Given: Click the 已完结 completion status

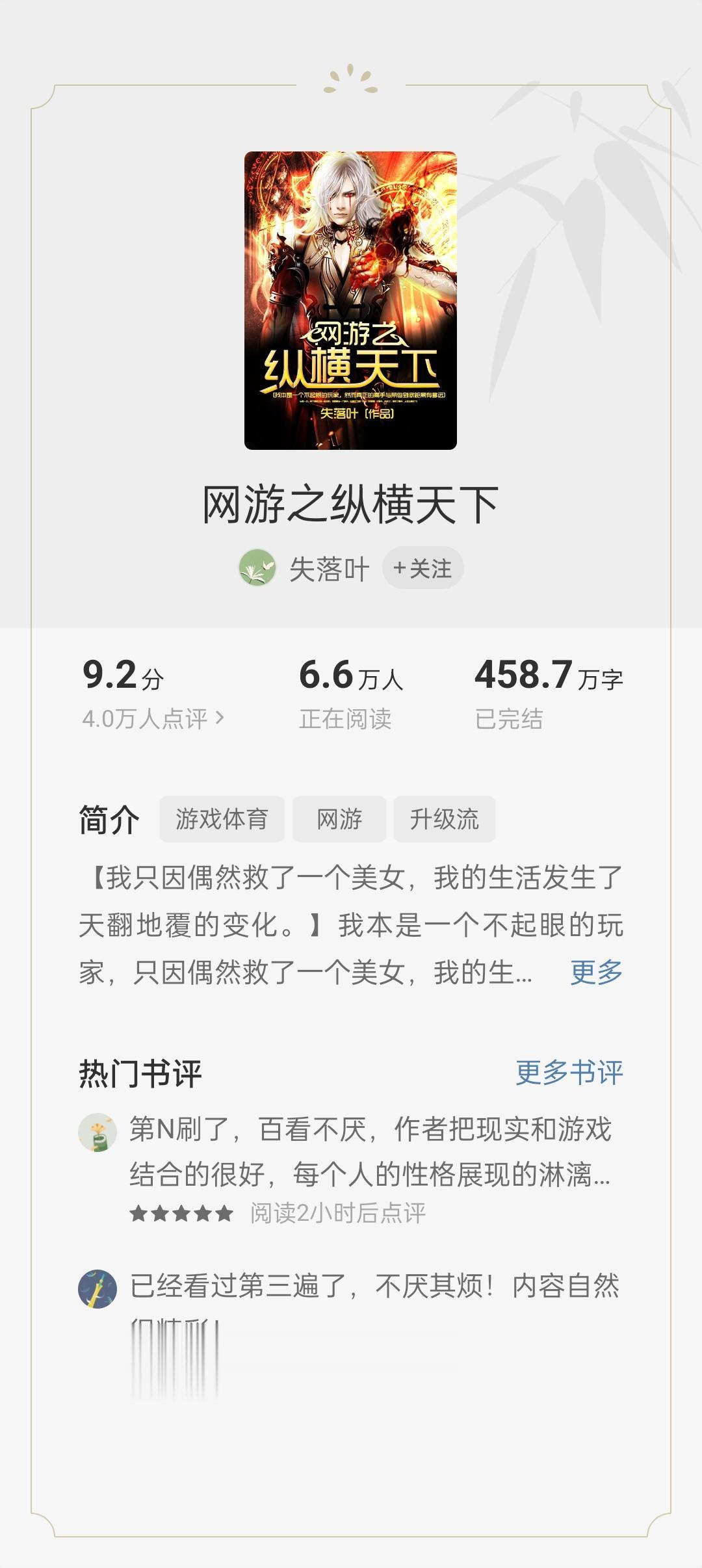Looking at the screenshot, I should point(511,719).
